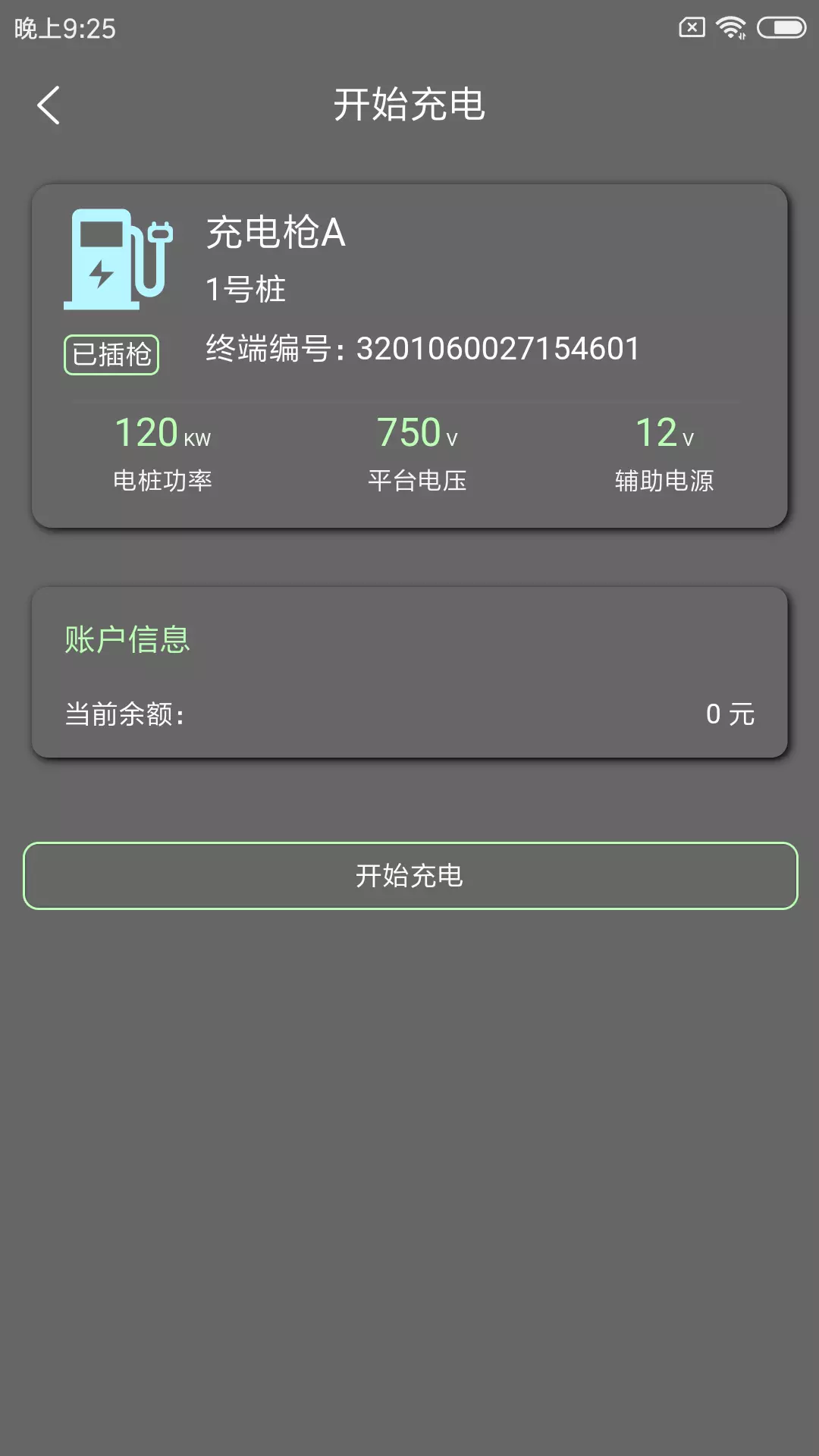Viewport: 819px width, 1456px height.
Task: Tap the 开始充电 button to start charging
Action: coord(410,876)
